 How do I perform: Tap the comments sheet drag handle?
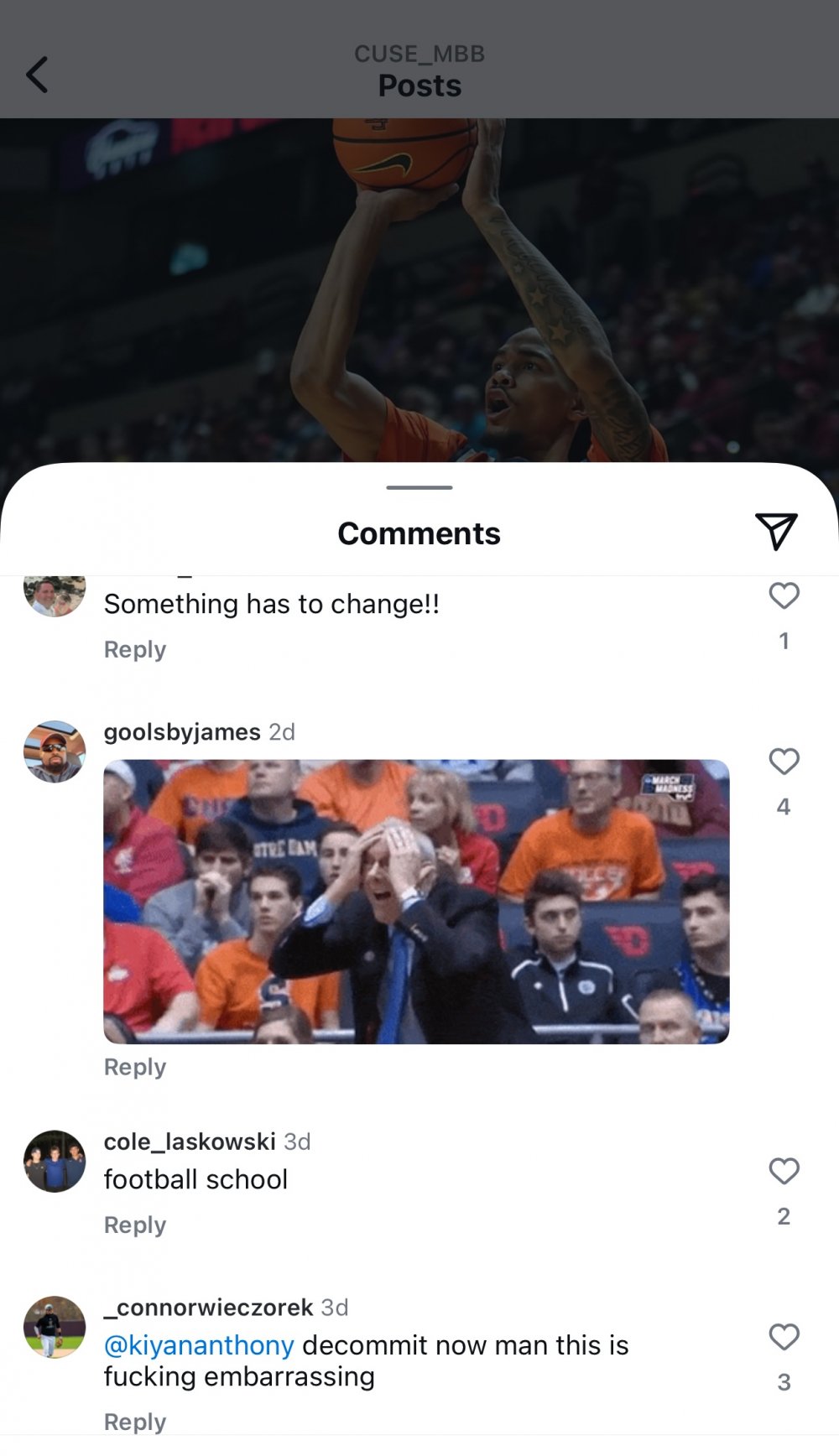(419, 487)
